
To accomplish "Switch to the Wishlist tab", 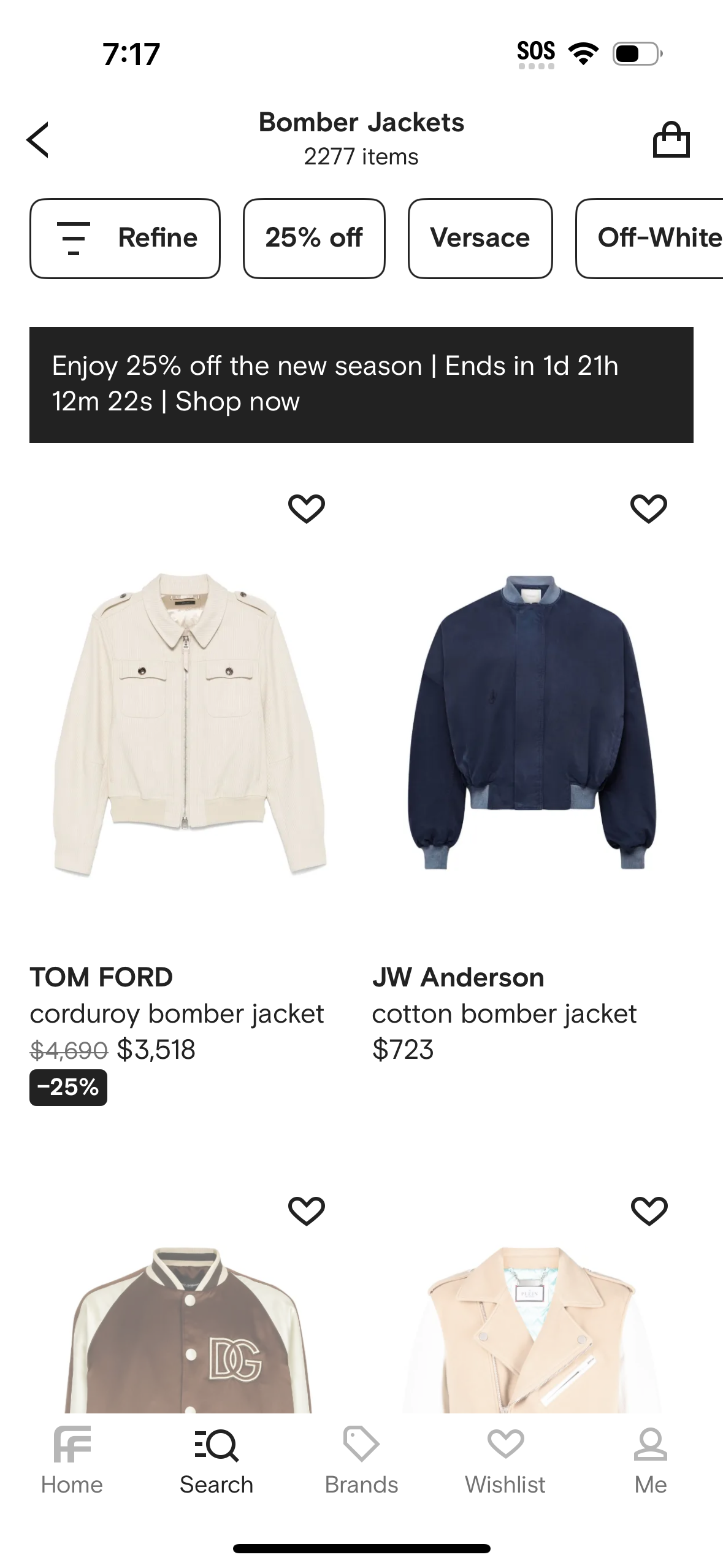I will pyautogui.click(x=506, y=1456).
